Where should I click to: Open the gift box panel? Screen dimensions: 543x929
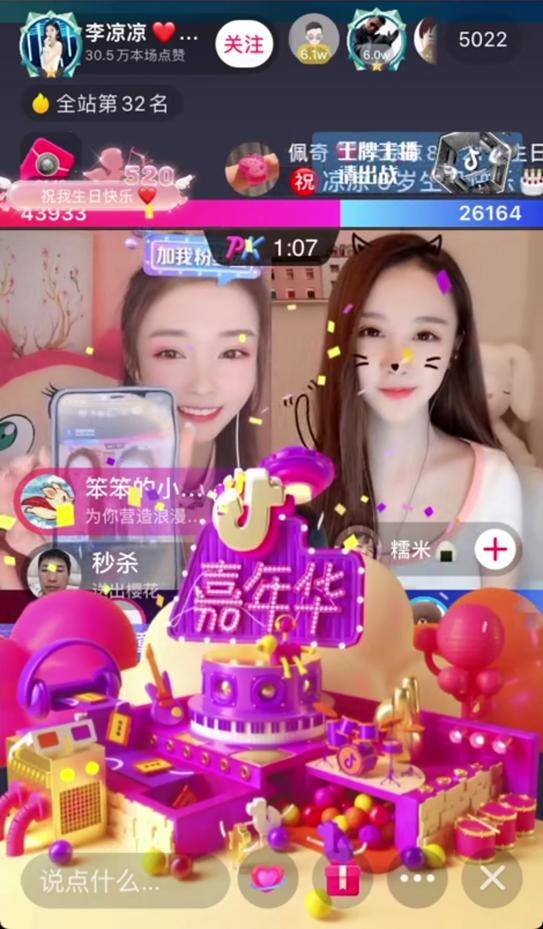(342, 880)
